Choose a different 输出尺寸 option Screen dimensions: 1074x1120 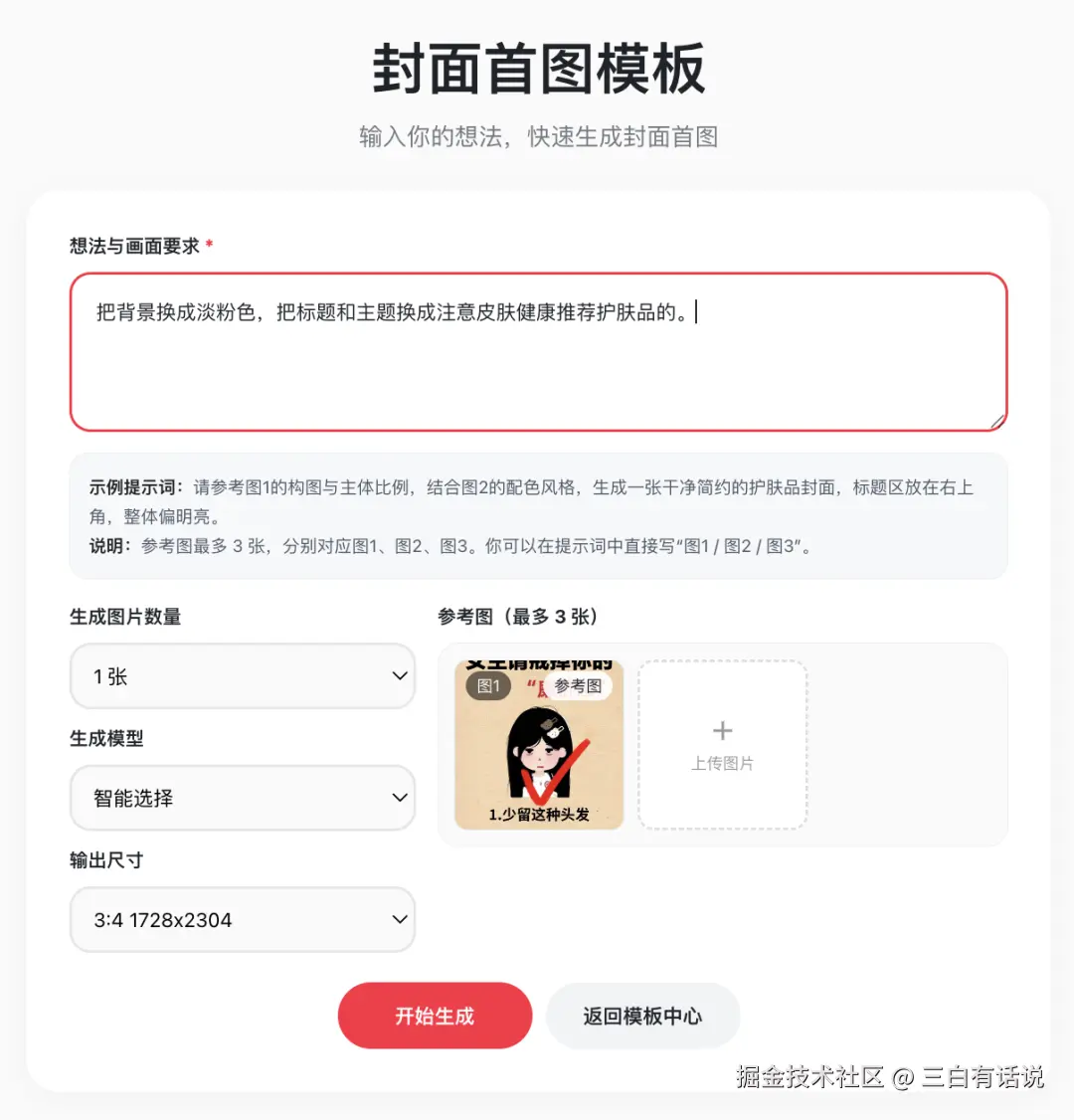(243, 920)
